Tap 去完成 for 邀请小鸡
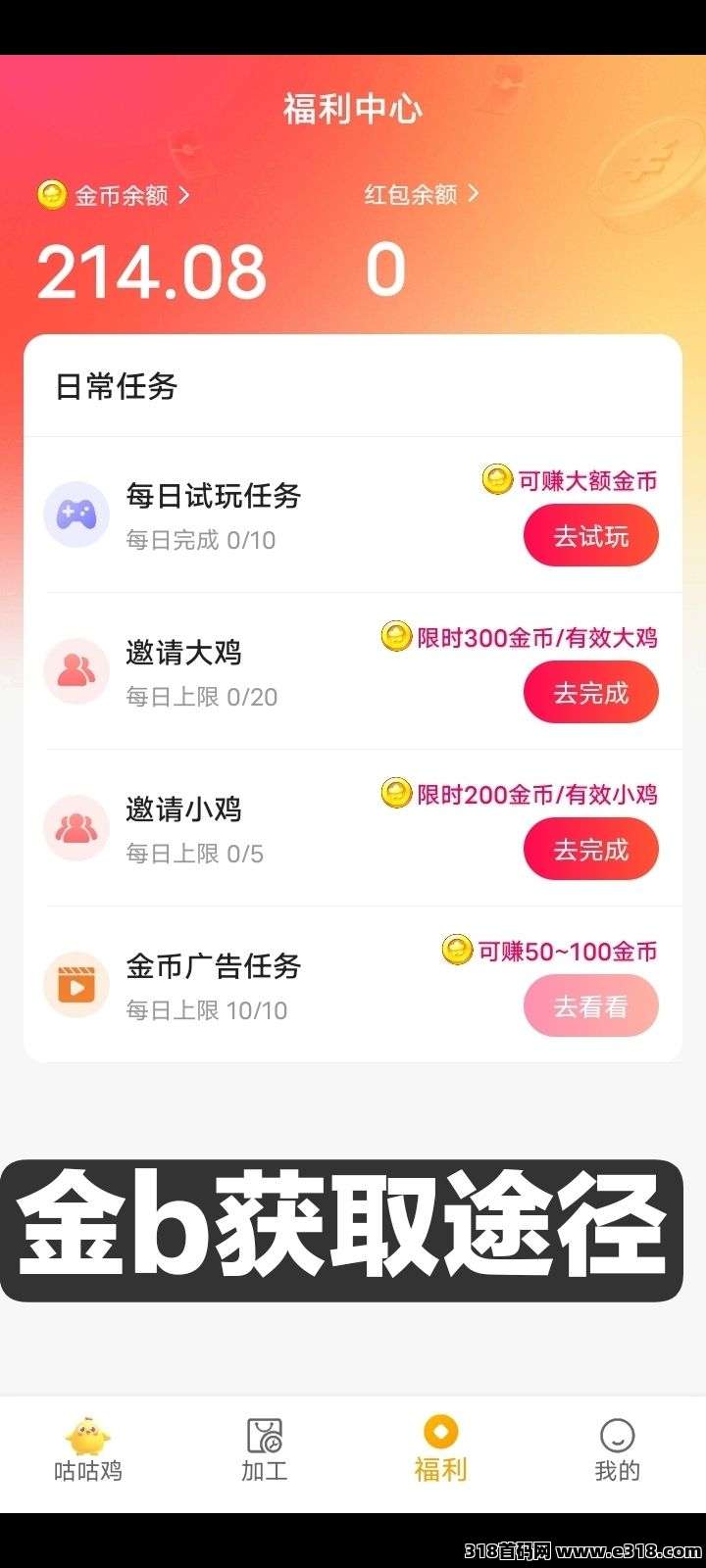Screen dimensions: 706x1568 [x=590, y=850]
